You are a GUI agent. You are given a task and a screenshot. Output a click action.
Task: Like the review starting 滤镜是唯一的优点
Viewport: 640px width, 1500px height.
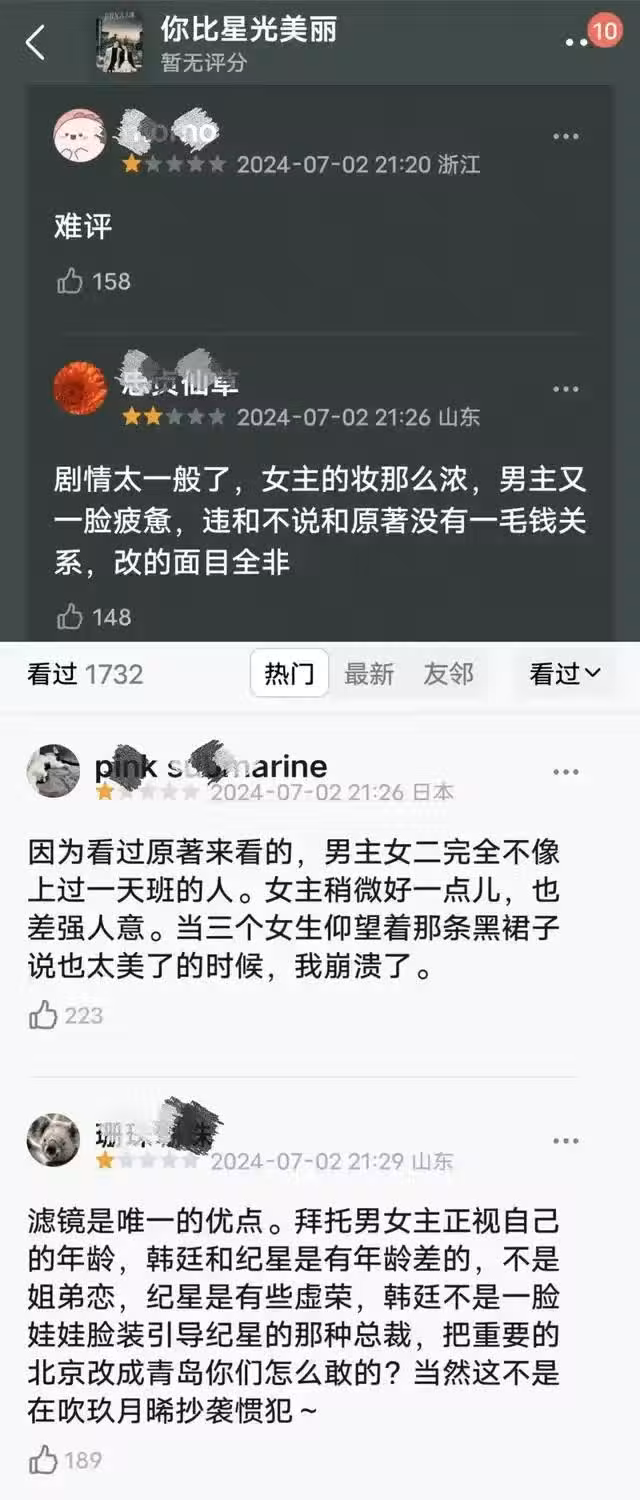click(44, 1461)
